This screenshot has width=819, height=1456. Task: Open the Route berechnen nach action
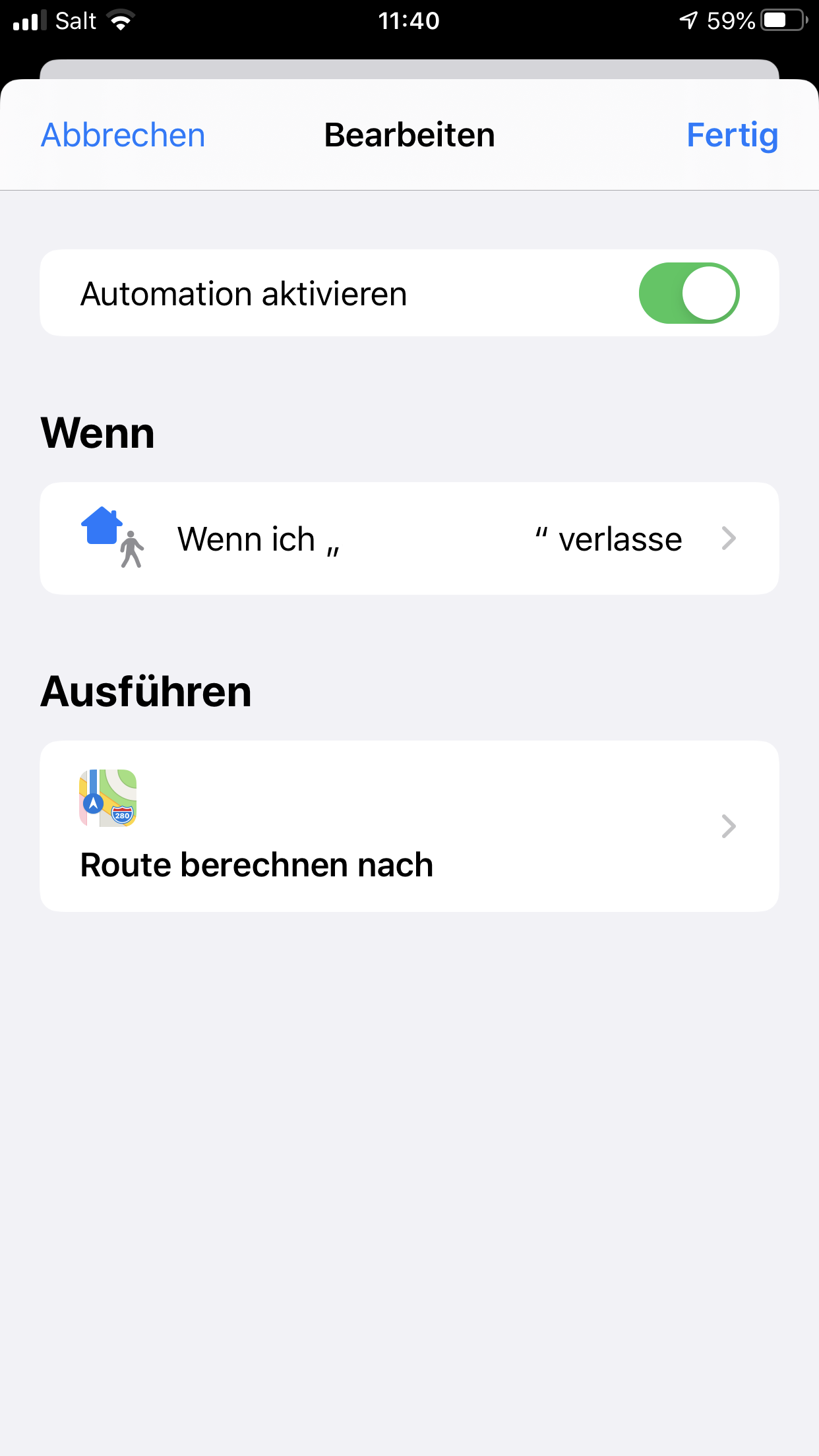[x=409, y=826]
